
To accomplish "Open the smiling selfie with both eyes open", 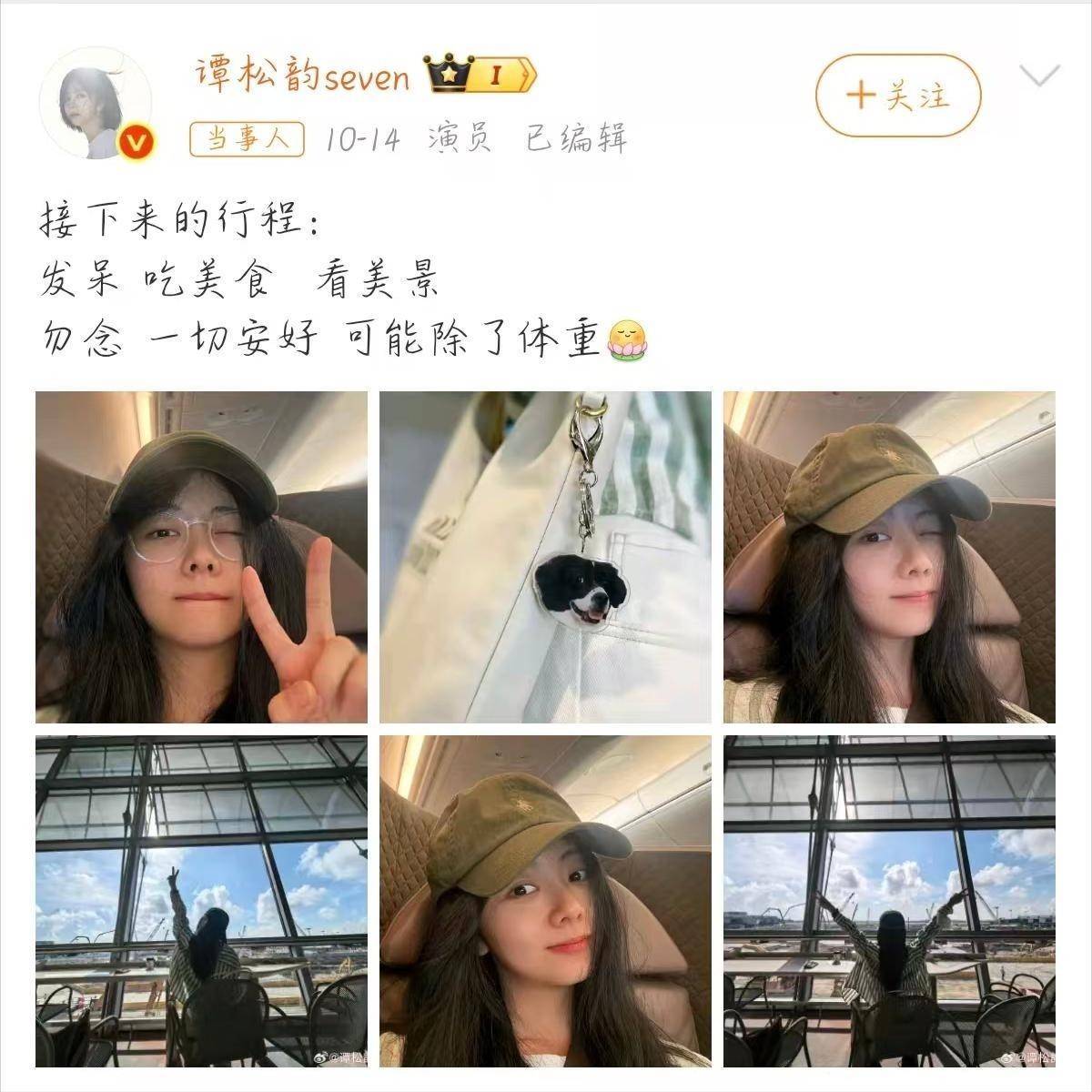I will [x=545, y=901].
